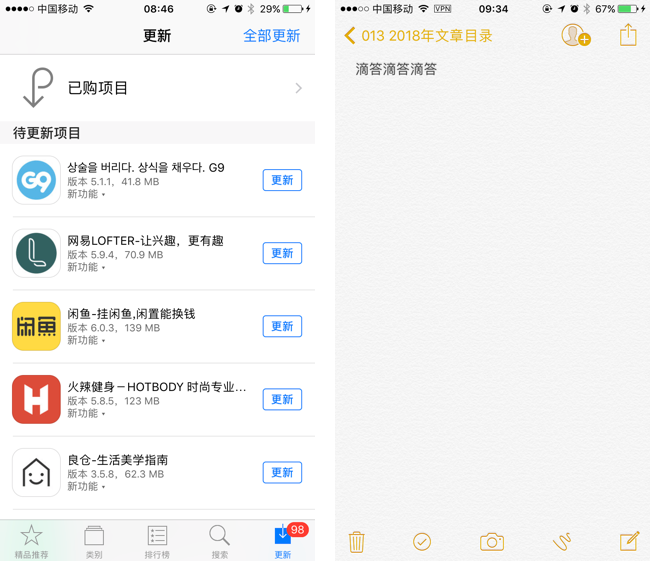Switch to the 排行榜 tab
Viewport: 650px width, 561px height.
[x=157, y=540]
